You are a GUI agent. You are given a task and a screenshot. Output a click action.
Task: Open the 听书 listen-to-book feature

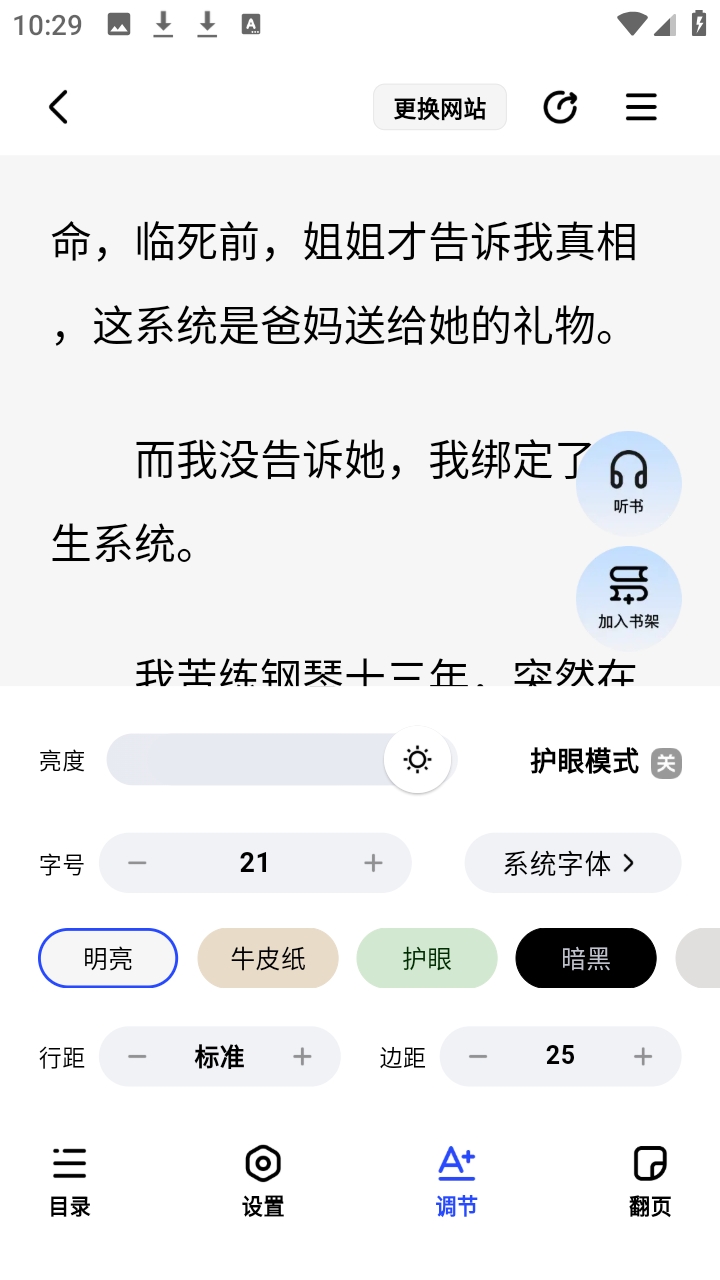[628, 483]
